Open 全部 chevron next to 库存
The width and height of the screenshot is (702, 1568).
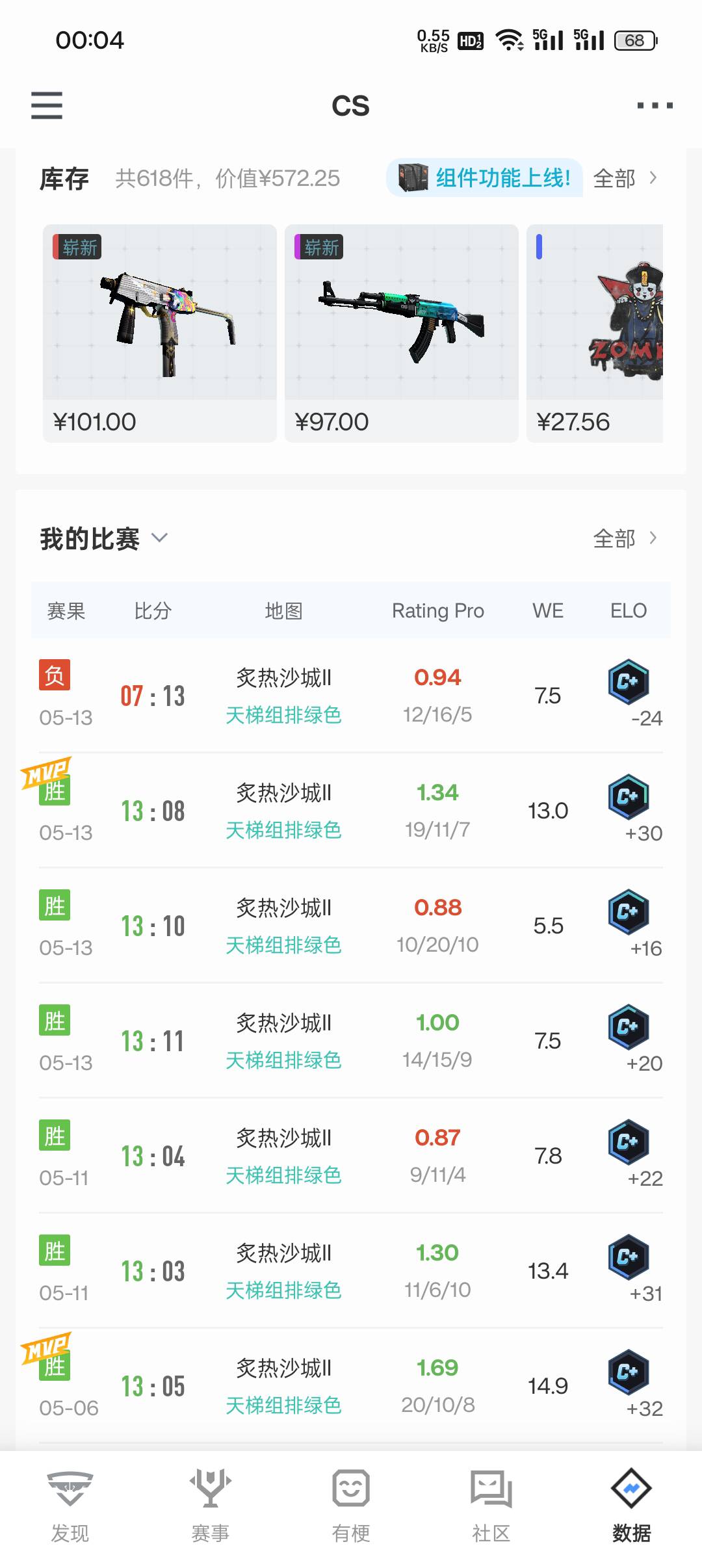tap(654, 177)
